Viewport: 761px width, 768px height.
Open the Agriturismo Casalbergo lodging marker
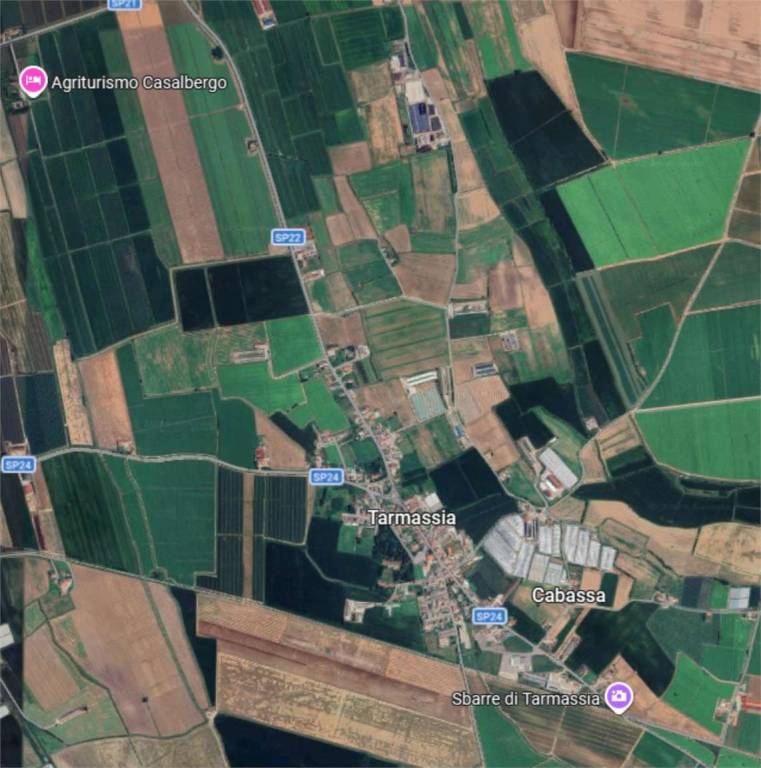point(33,82)
